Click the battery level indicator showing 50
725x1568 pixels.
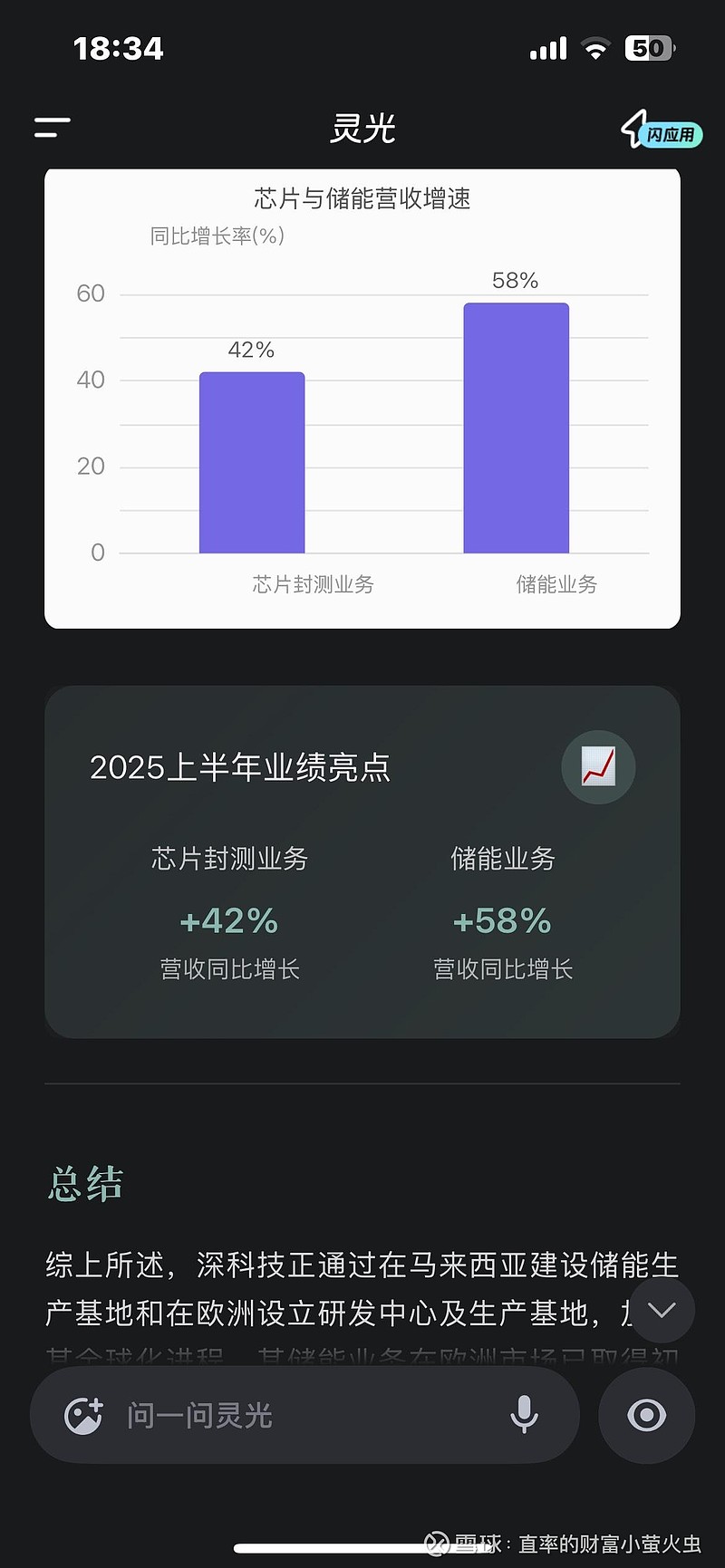pyautogui.click(x=651, y=47)
